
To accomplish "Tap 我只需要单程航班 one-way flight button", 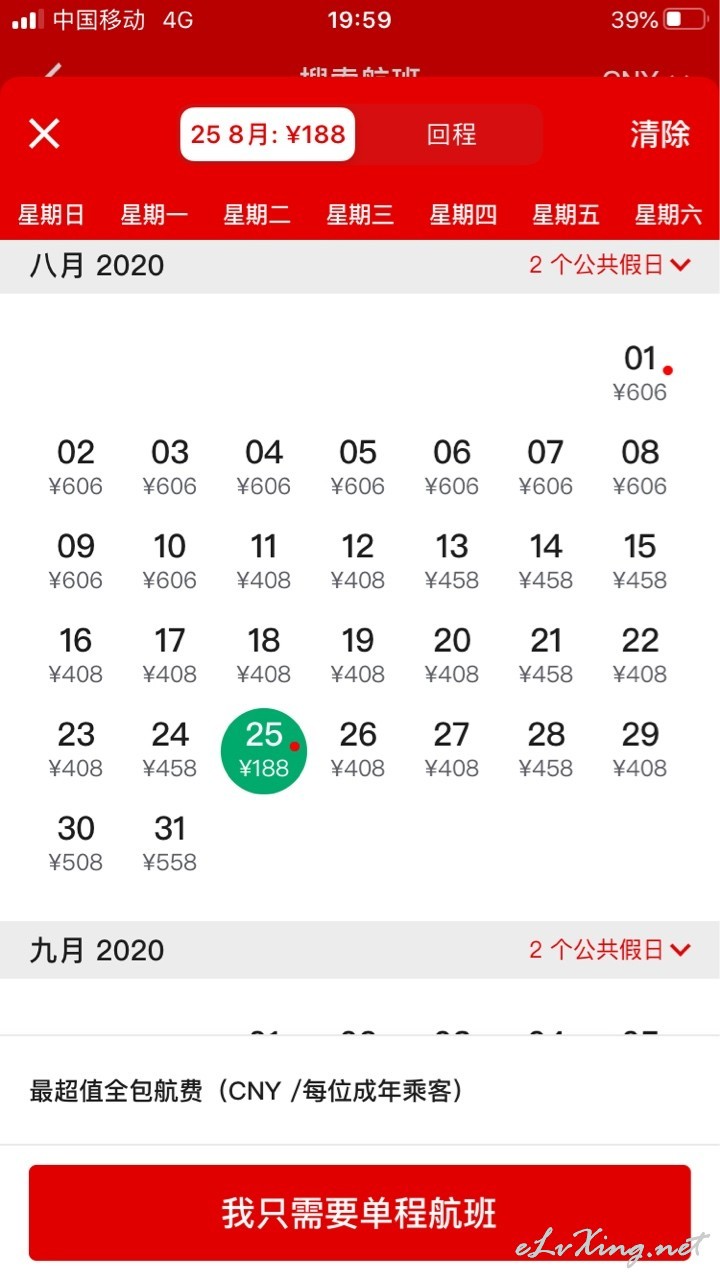I will click(x=360, y=1213).
